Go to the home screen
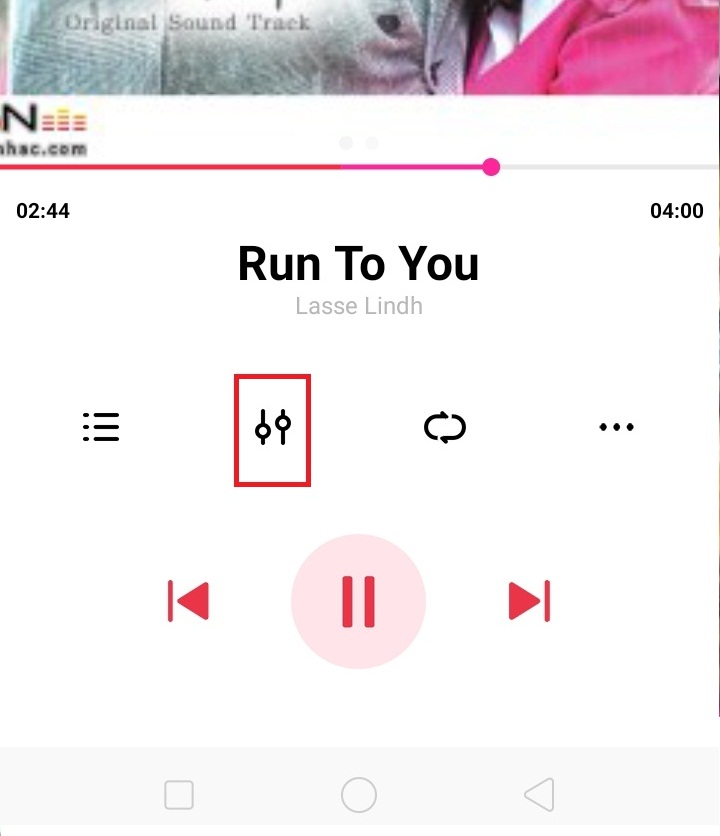 (x=359, y=795)
